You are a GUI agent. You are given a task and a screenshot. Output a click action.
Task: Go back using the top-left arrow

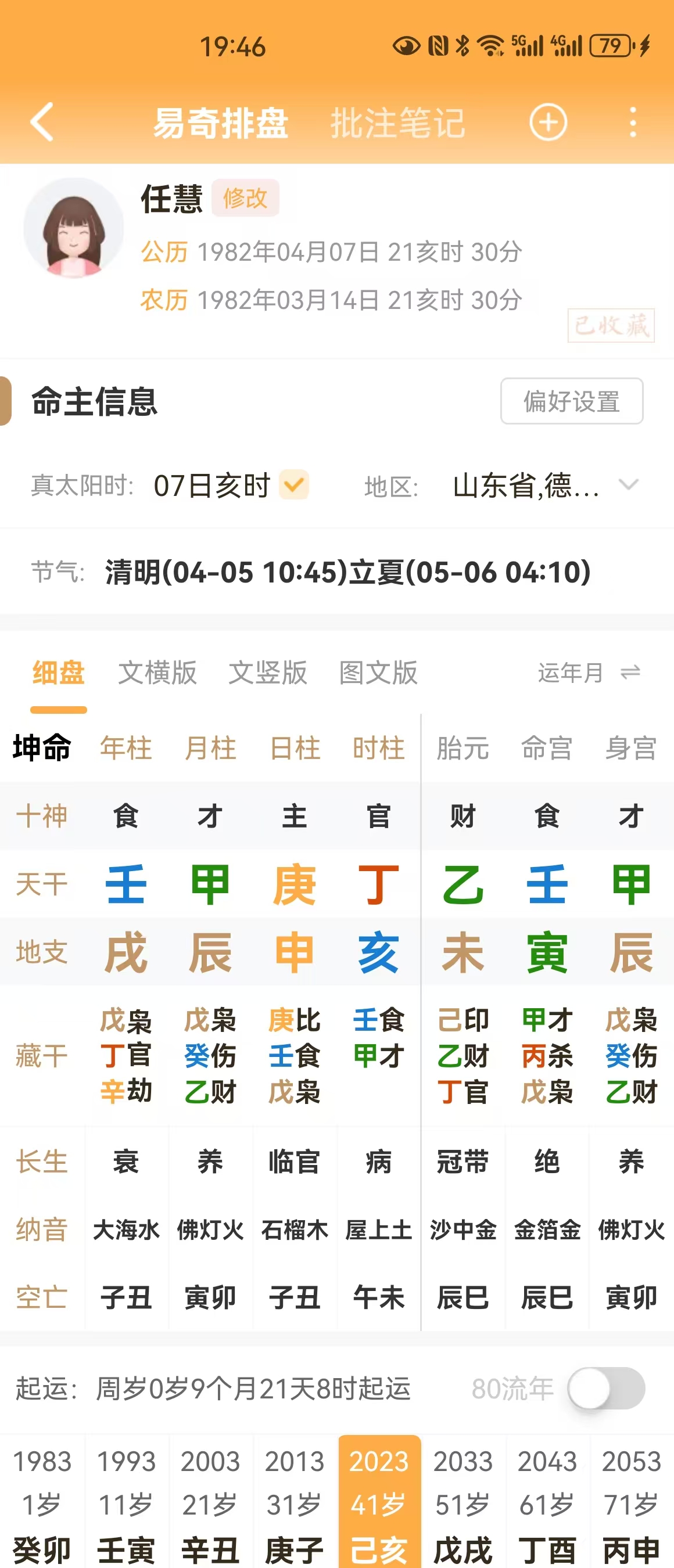[x=42, y=123]
